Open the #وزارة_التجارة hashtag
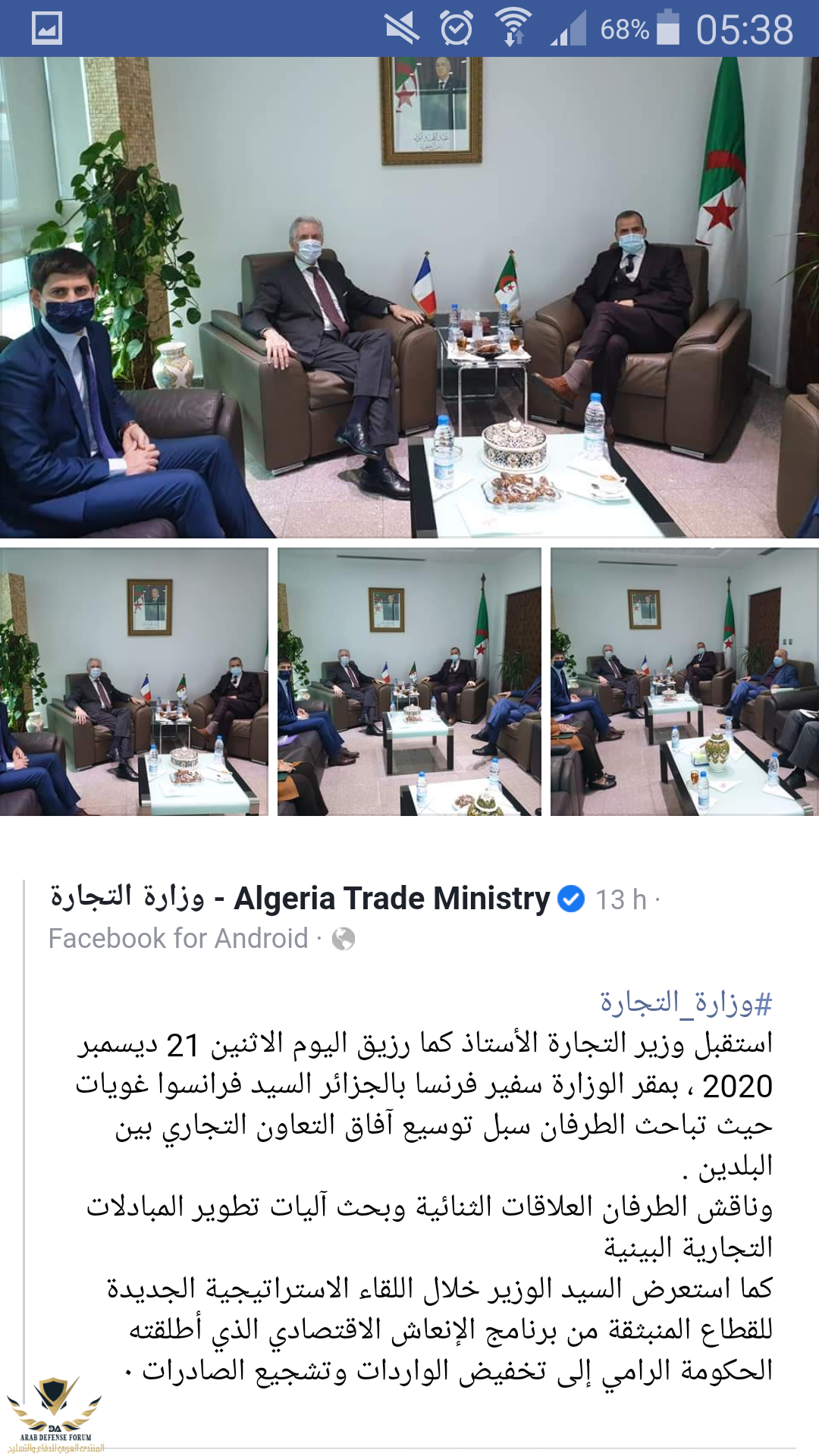The image size is (819, 1456). coord(686,1003)
